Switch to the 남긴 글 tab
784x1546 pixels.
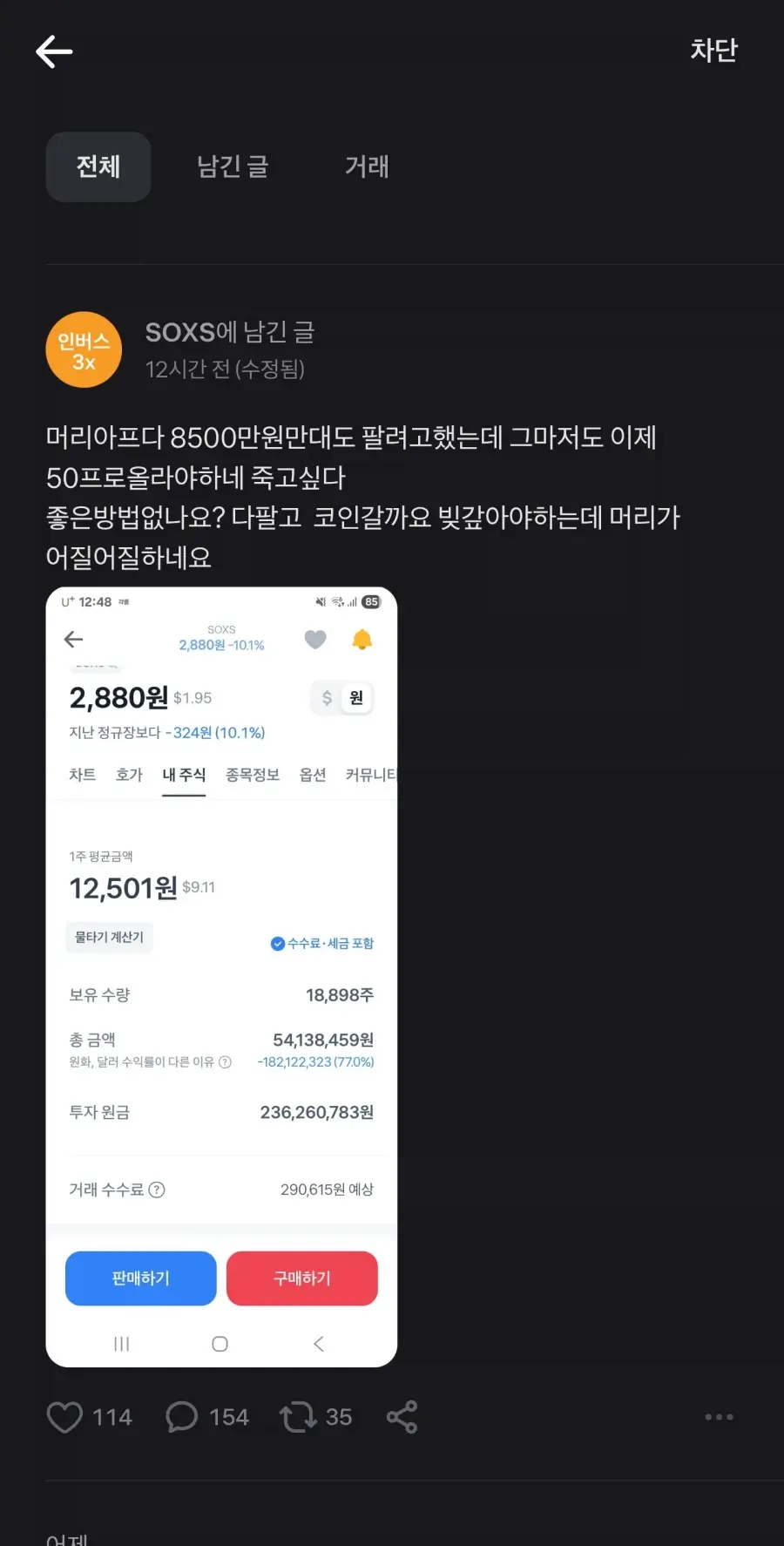point(233,166)
